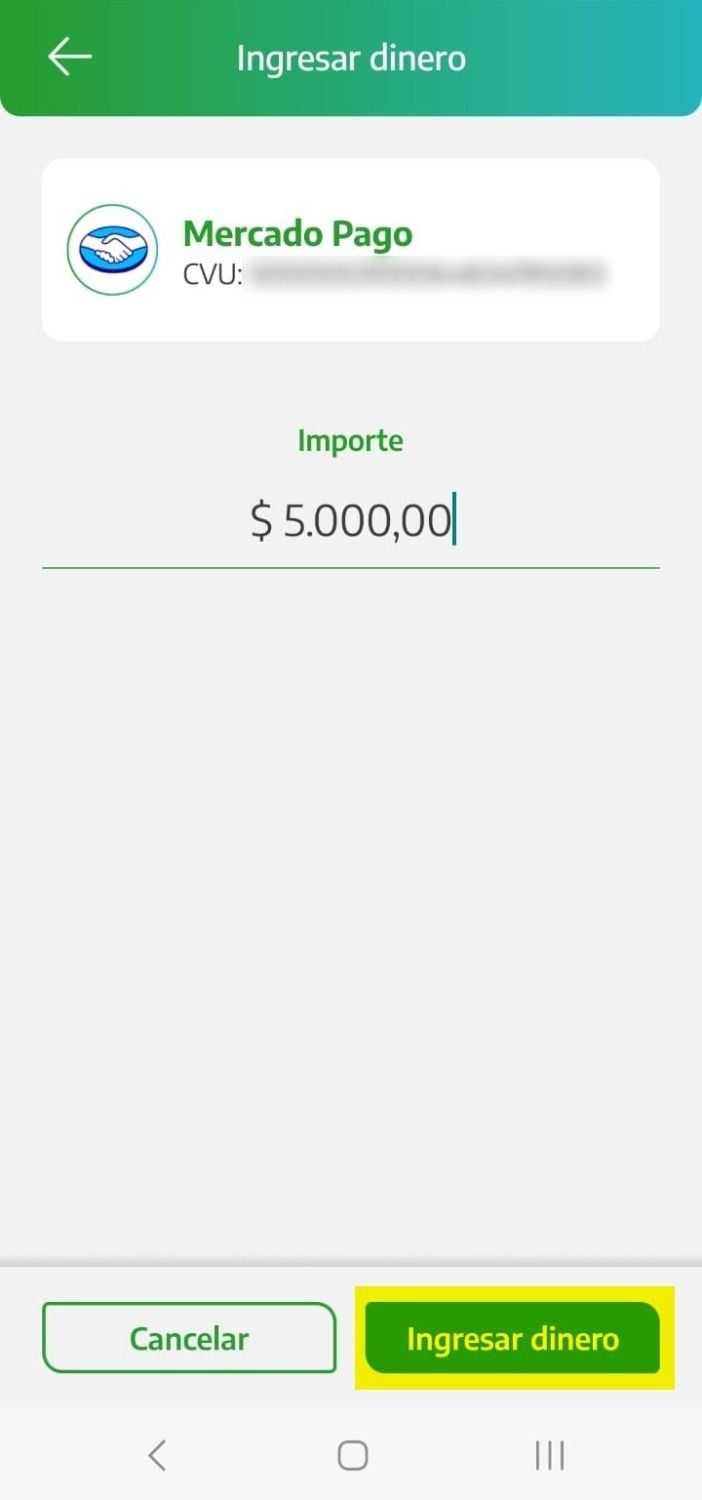Tap the system back navigation button

tap(157, 1455)
